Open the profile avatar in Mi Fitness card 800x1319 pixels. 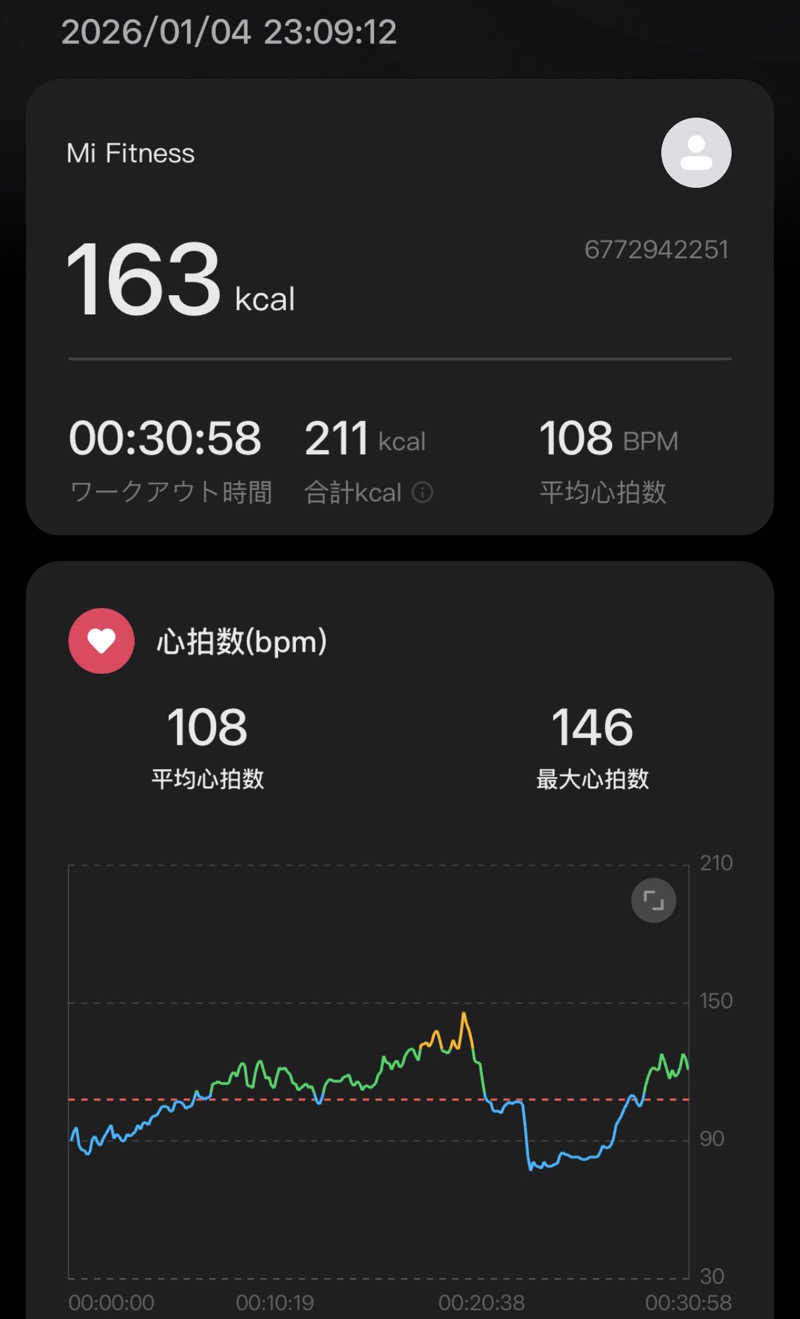point(696,153)
